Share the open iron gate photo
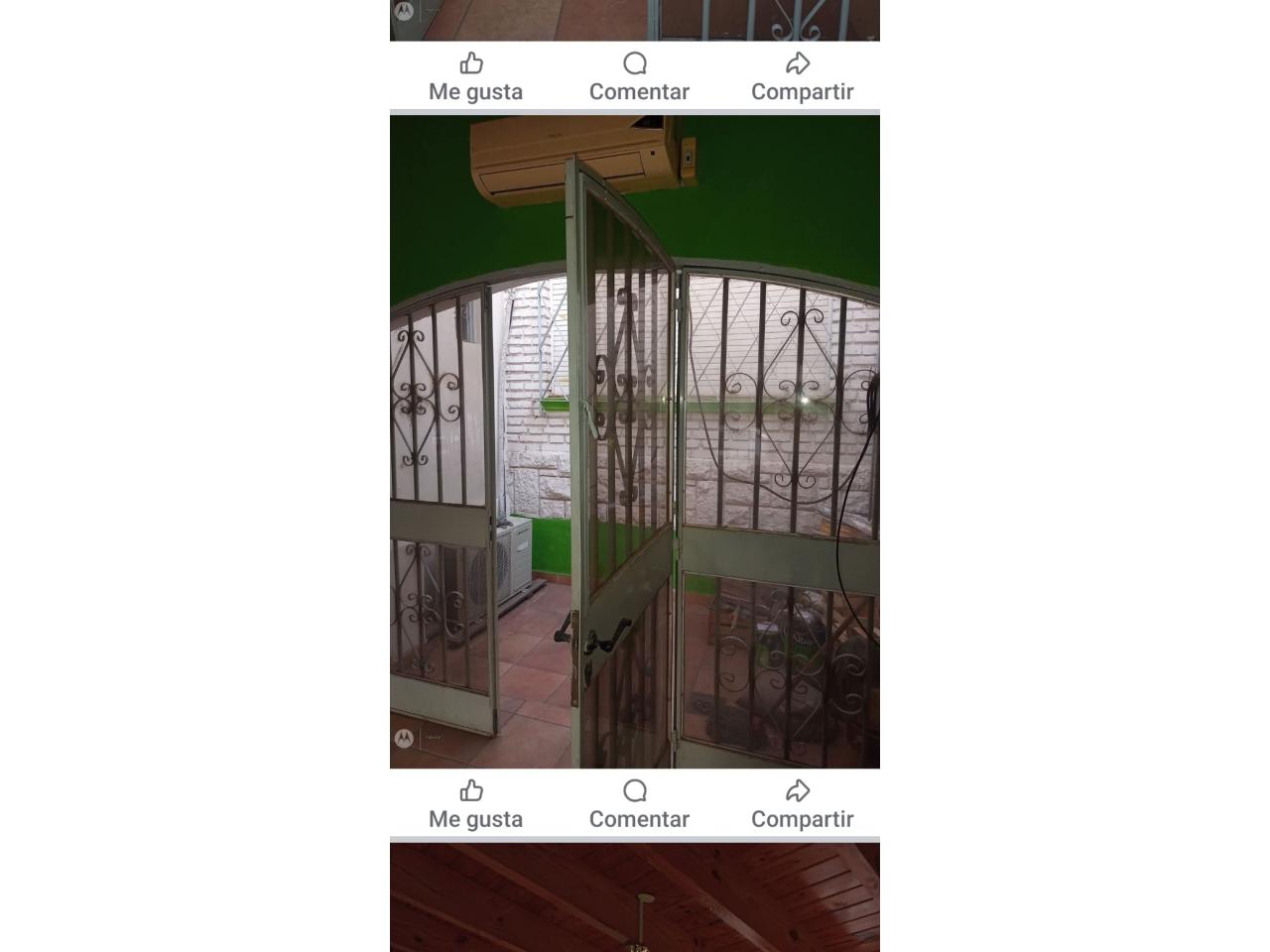This screenshot has height=952, width=1270. point(802,803)
